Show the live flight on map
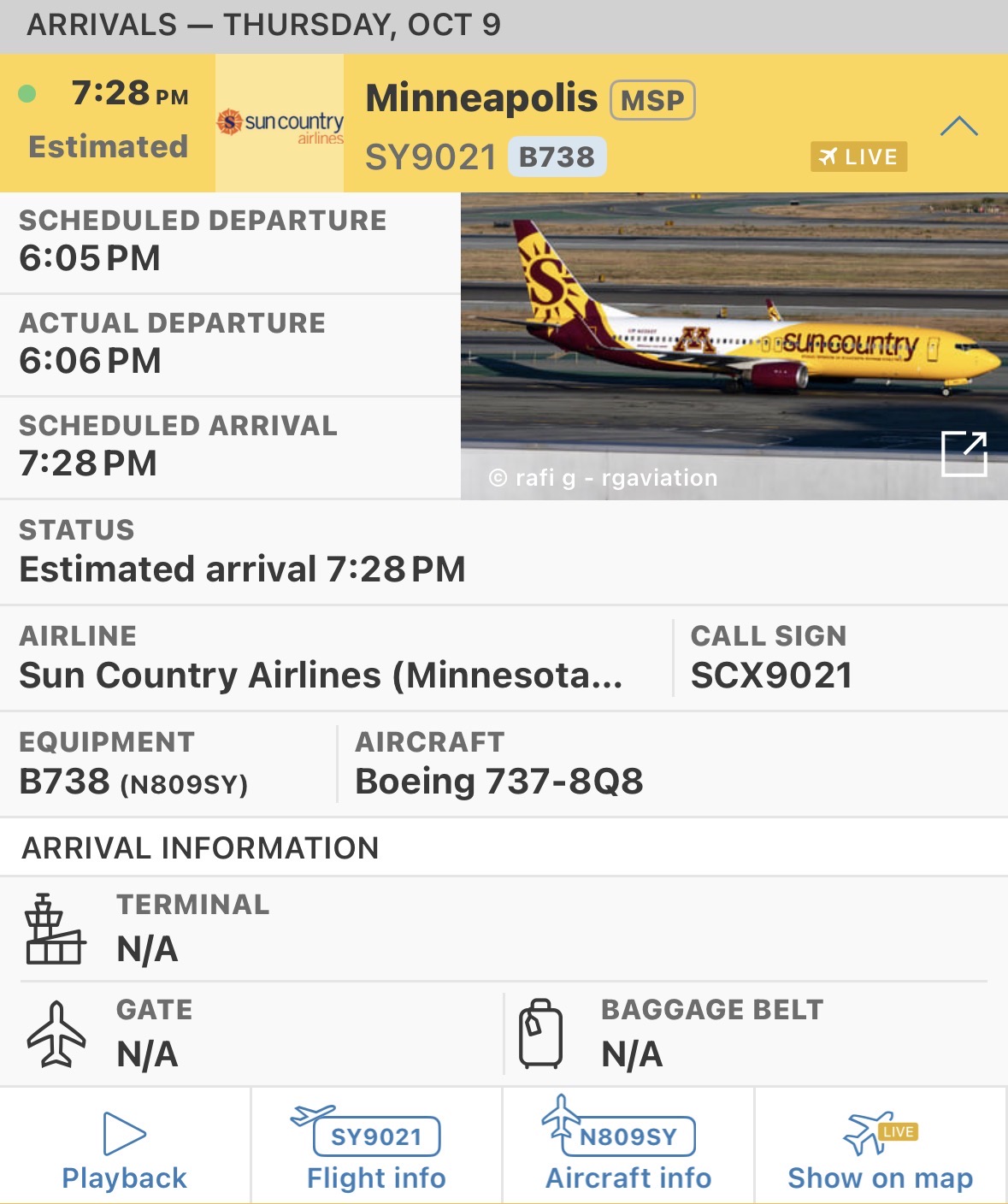The width and height of the screenshot is (1008, 1204). point(880,1149)
